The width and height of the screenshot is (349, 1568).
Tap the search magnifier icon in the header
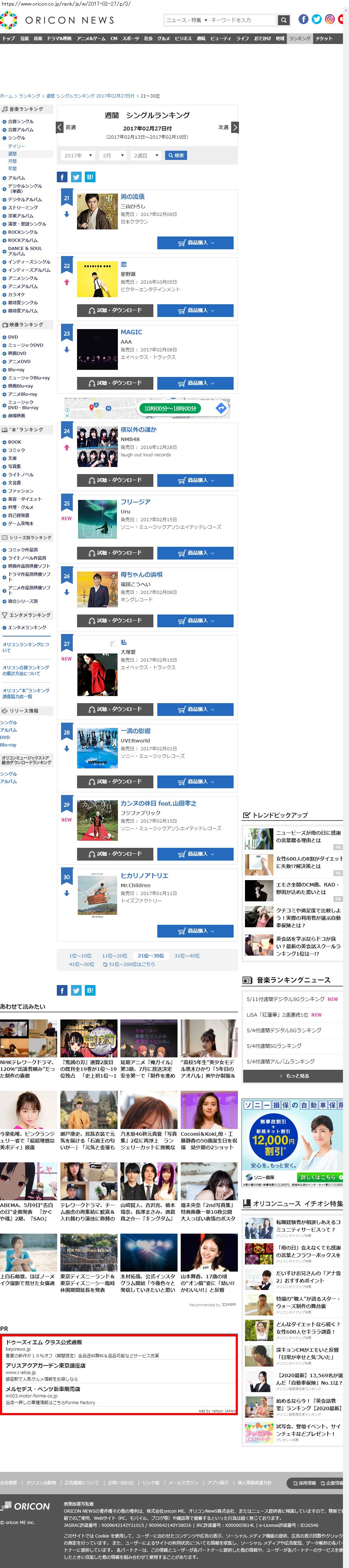(x=283, y=20)
